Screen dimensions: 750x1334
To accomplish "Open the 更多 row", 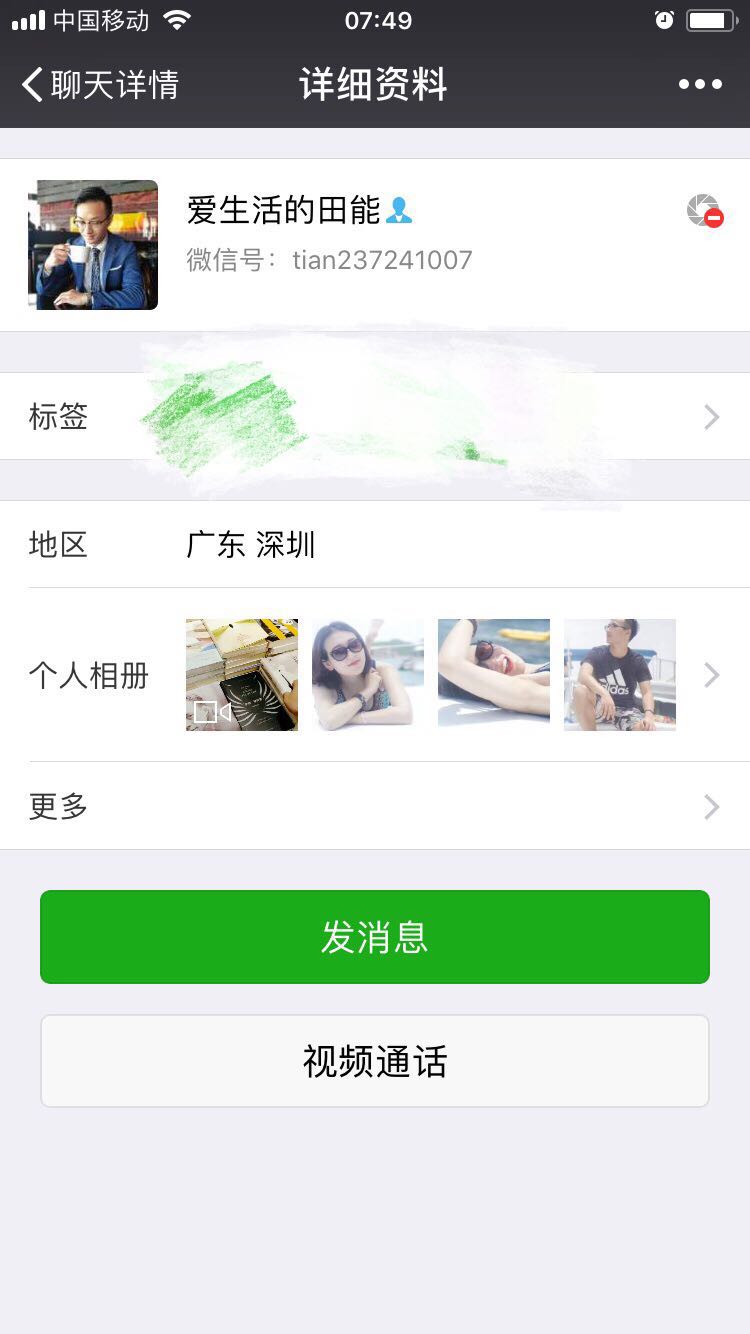I will pyautogui.click(x=375, y=806).
